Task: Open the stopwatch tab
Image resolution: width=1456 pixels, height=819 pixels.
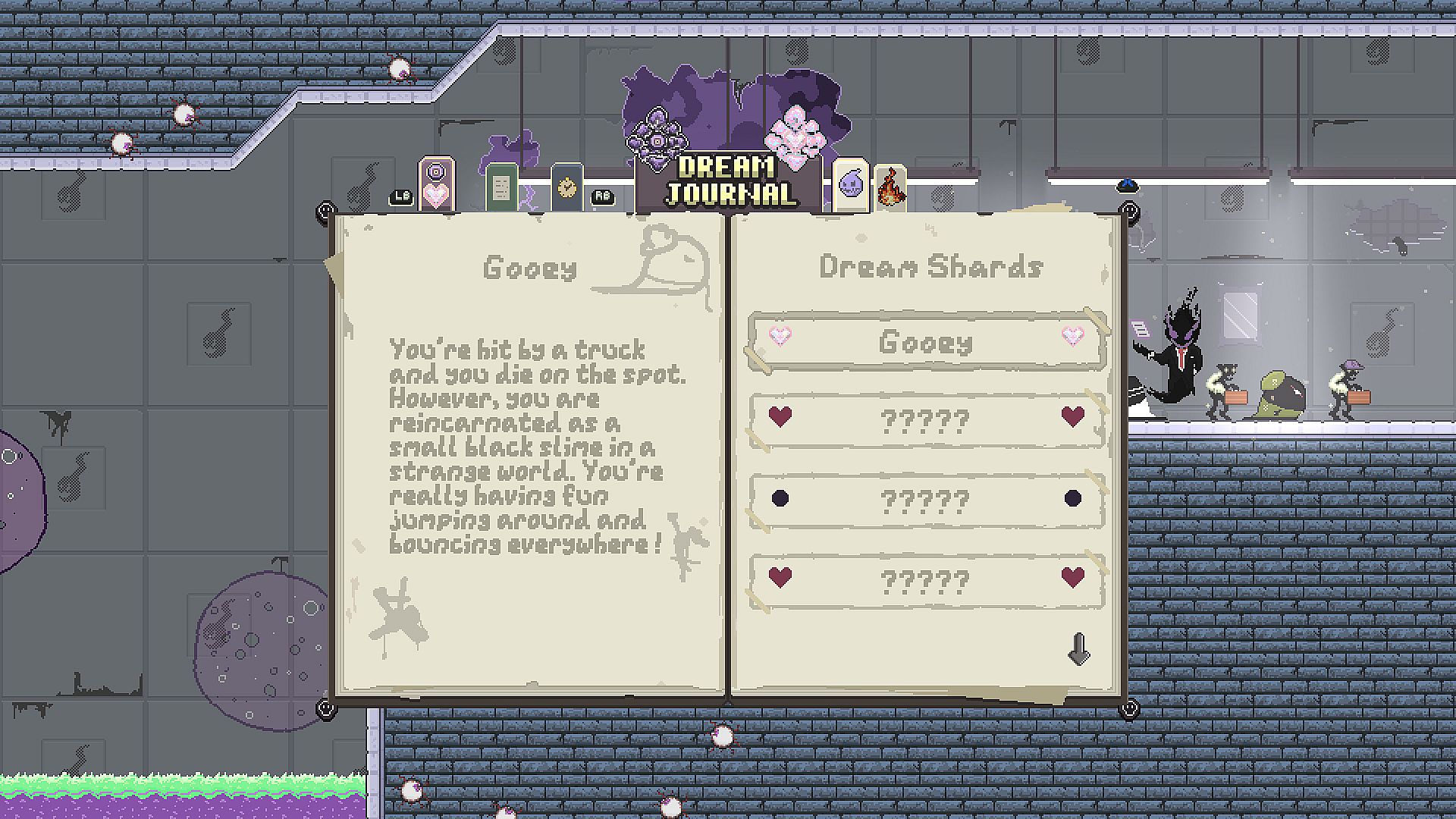Action: pyautogui.click(x=566, y=187)
